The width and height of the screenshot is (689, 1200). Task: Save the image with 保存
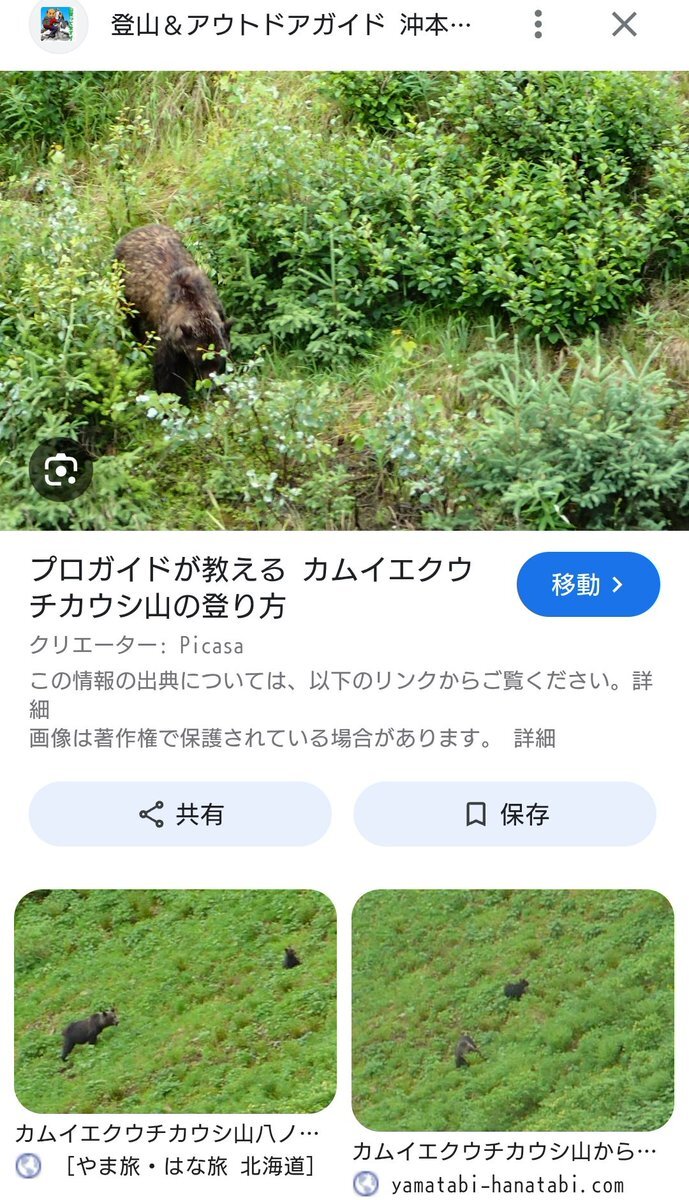(x=504, y=814)
